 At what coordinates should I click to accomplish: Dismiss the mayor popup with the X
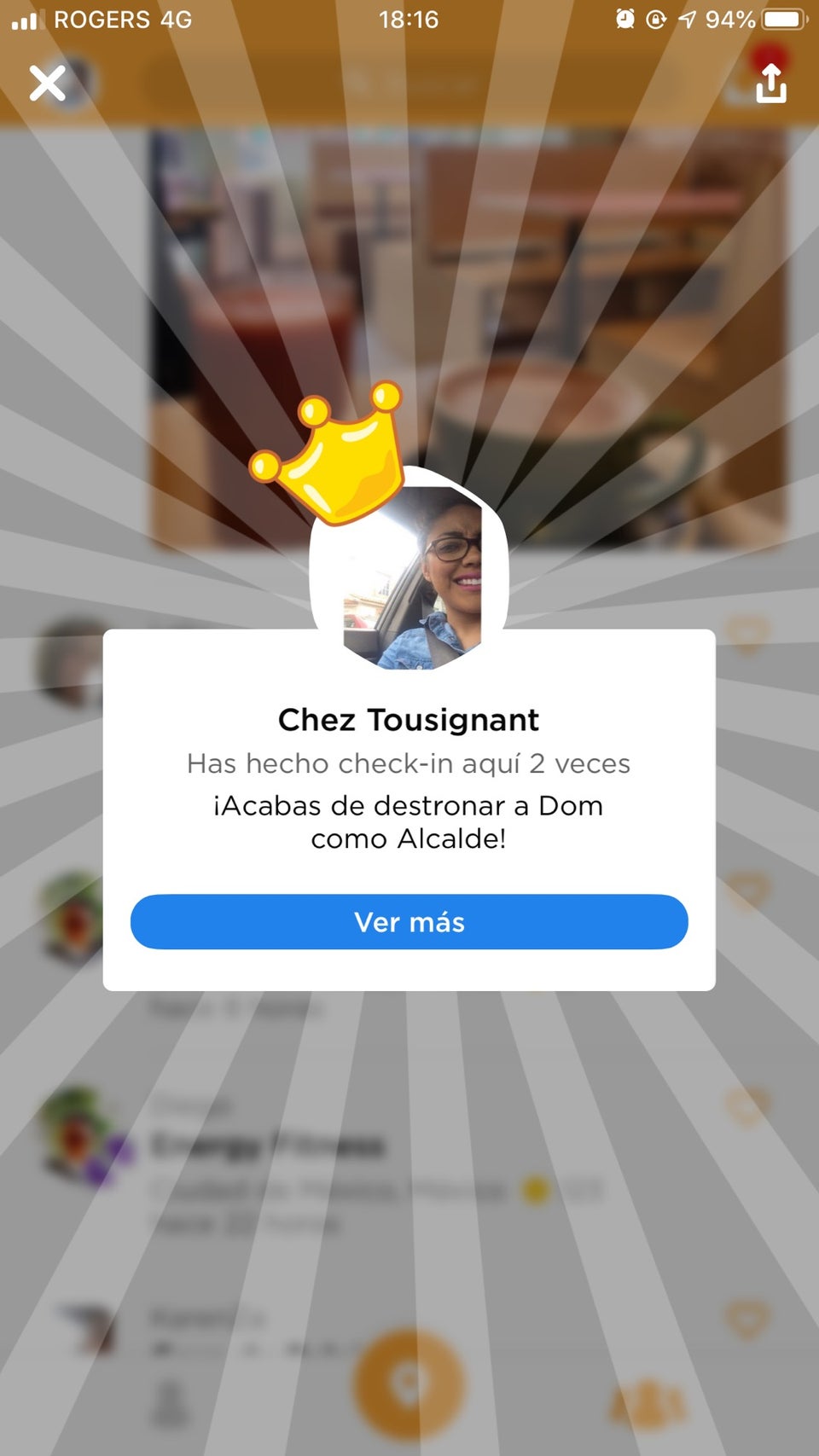[47, 83]
